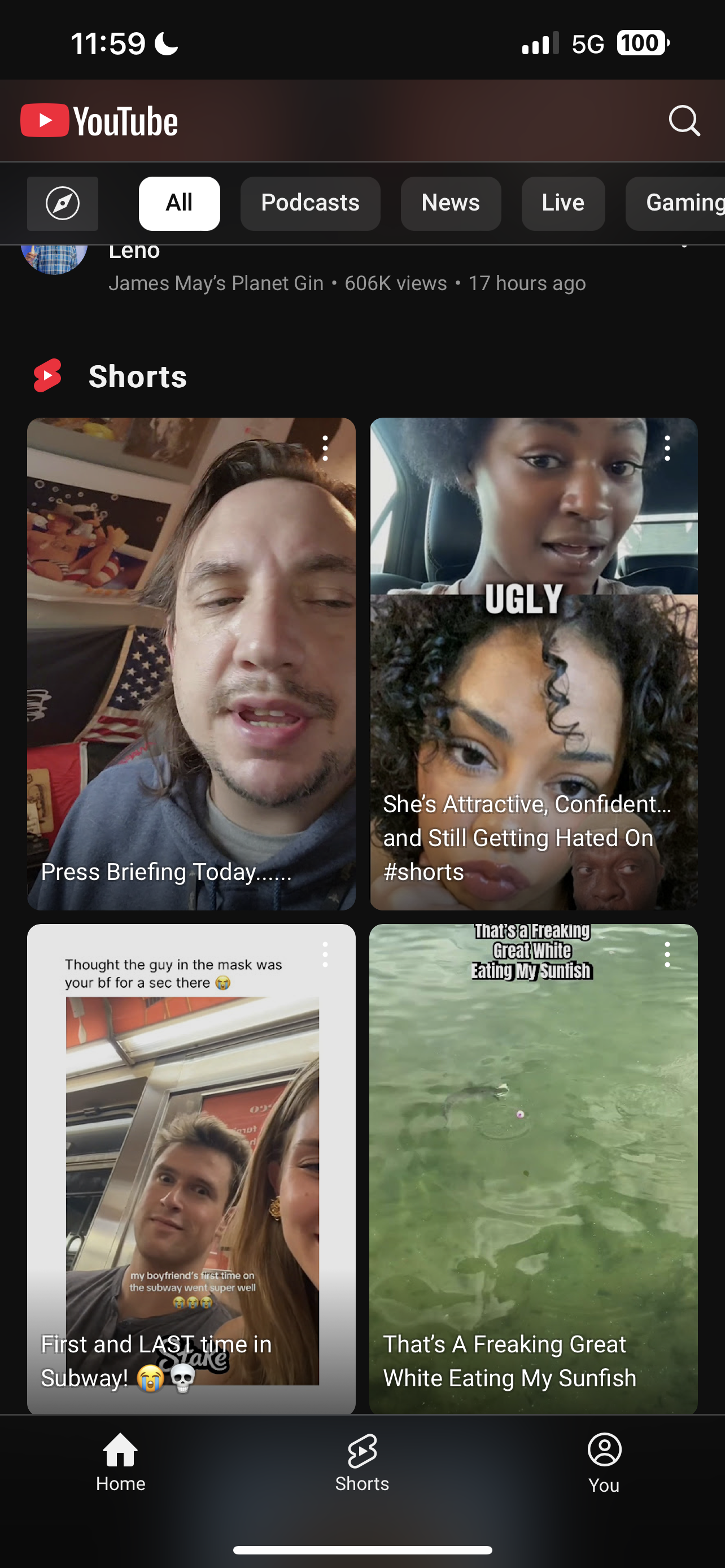Open the Explore compass menu
Image resolution: width=725 pixels, height=1568 pixels.
click(x=63, y=203)
